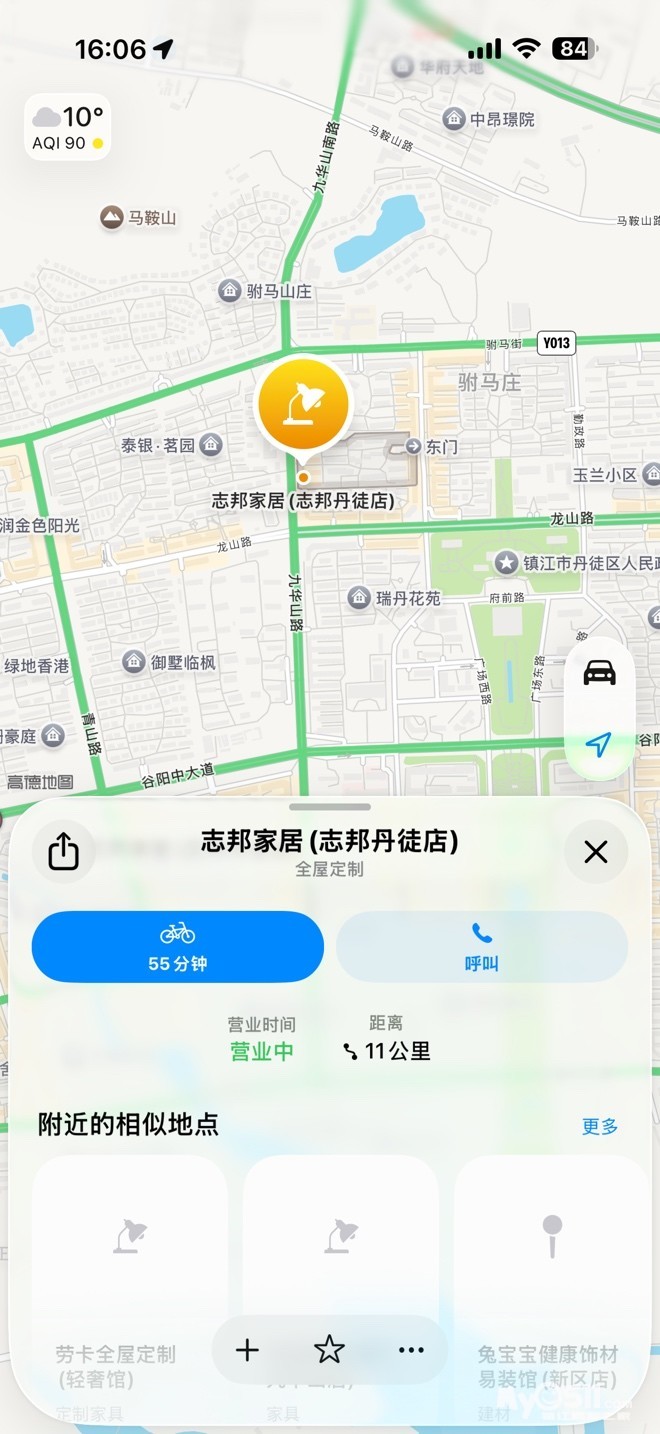Select the 志邦家居 lamp pin on the map

[303, 405]
